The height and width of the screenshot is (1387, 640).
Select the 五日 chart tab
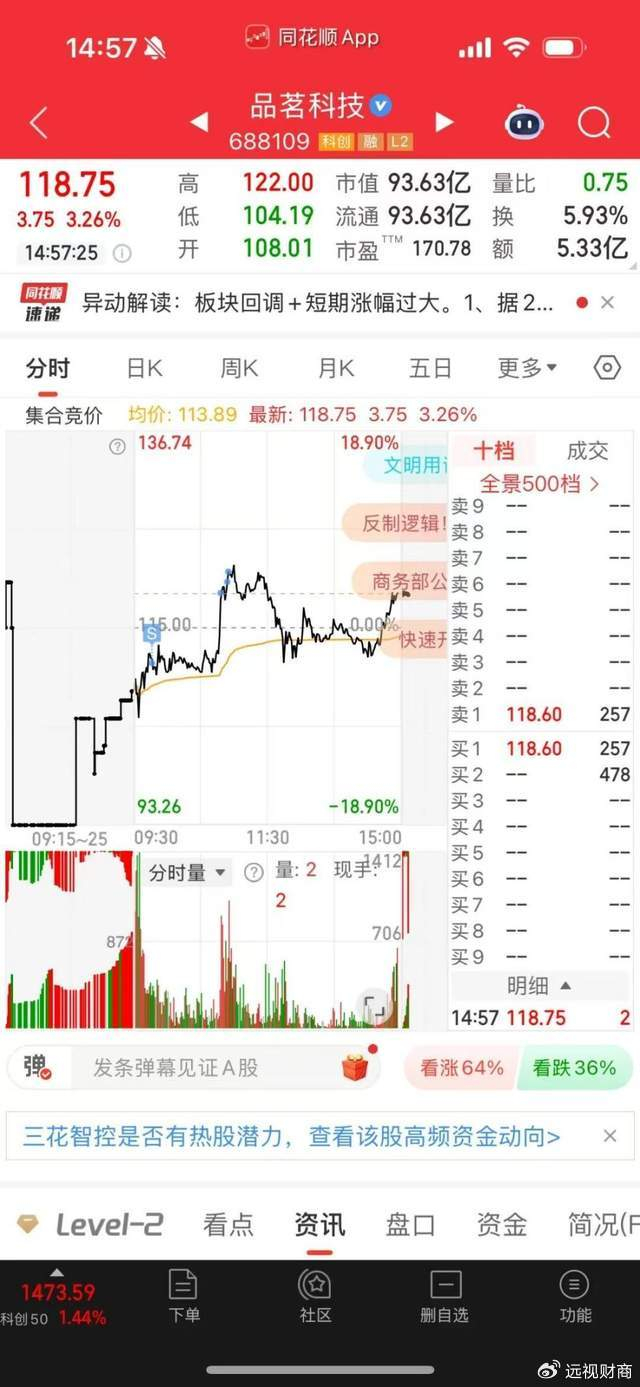pyautogui.click(x=430, y=368)
